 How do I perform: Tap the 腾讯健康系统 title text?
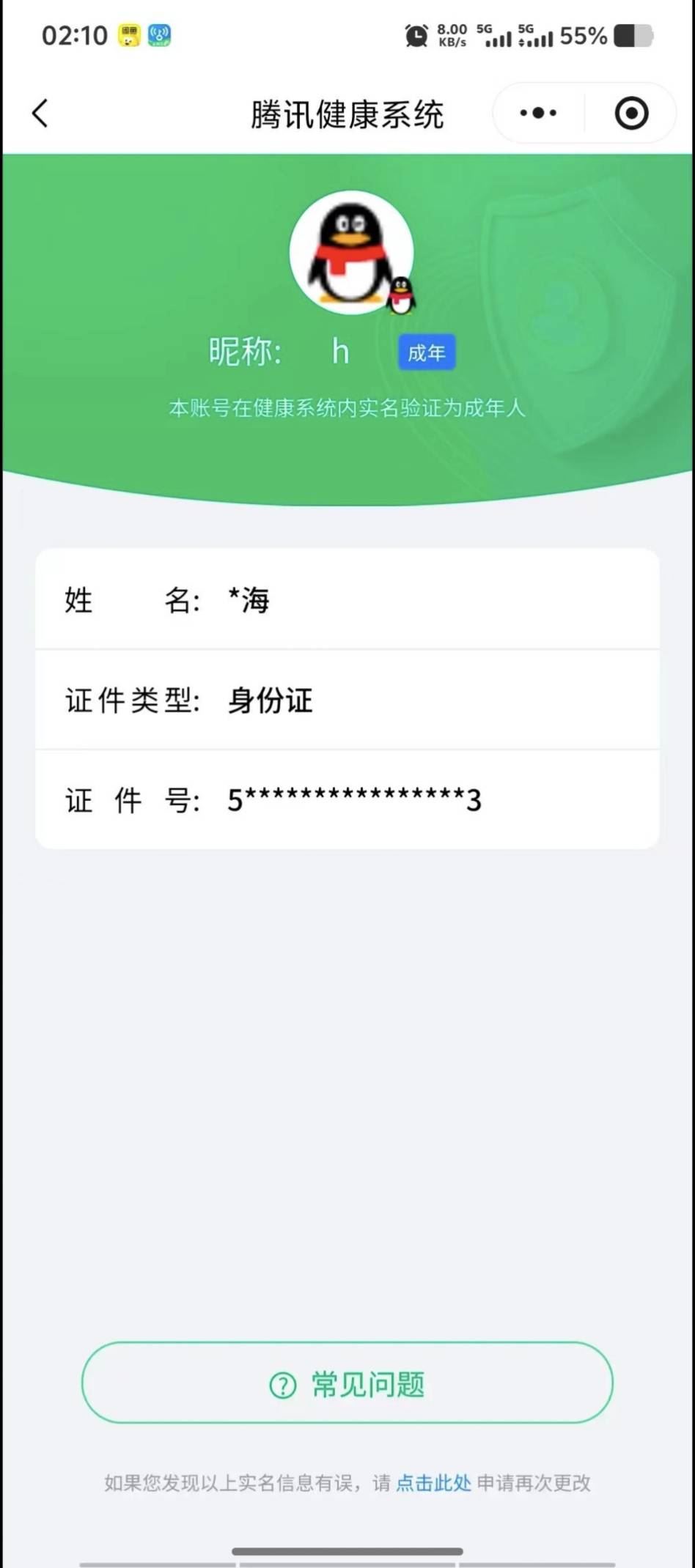click(347, 115)
